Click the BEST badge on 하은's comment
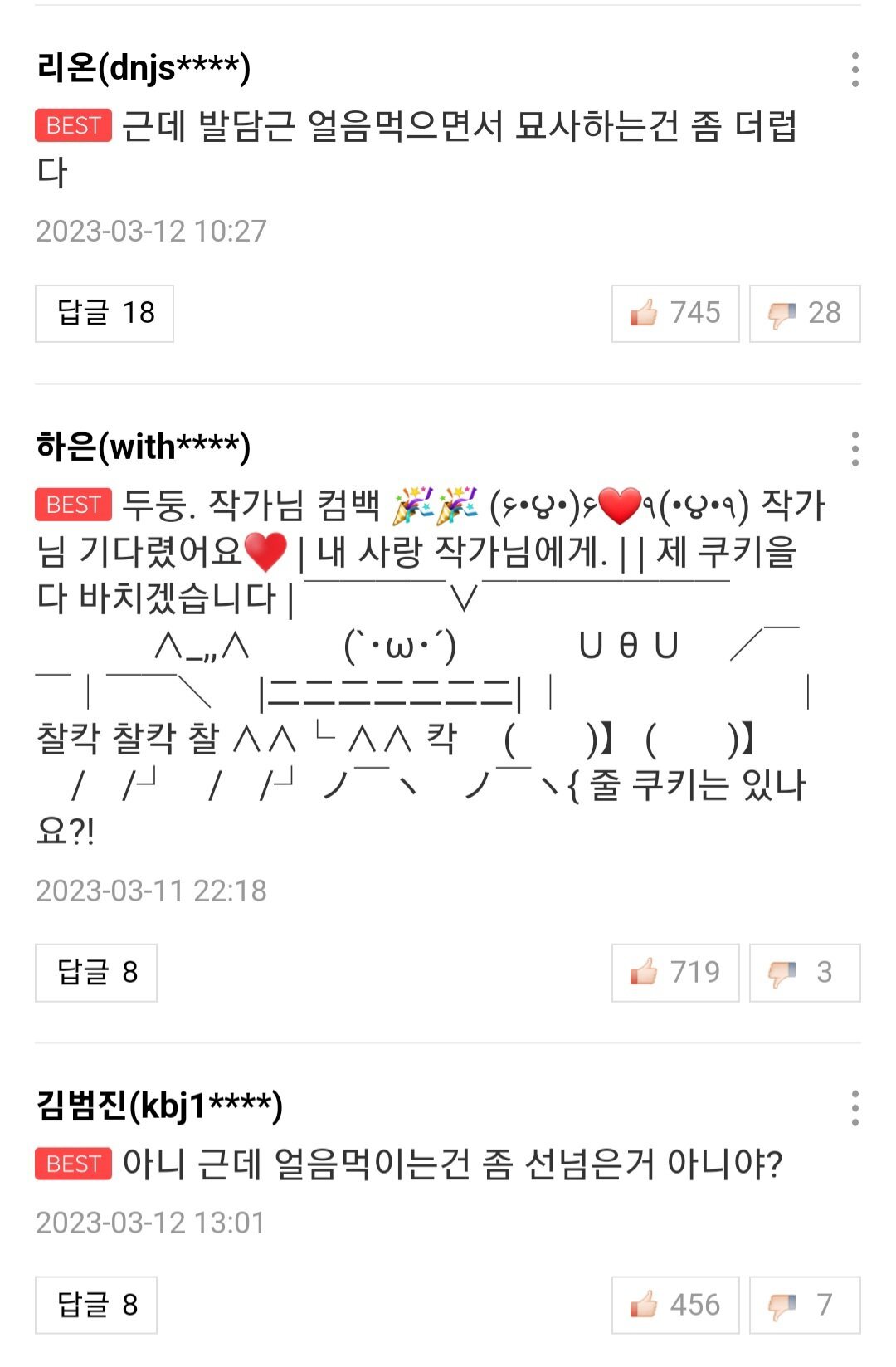The image size is (896, 1367). click(x=73, y=503)
